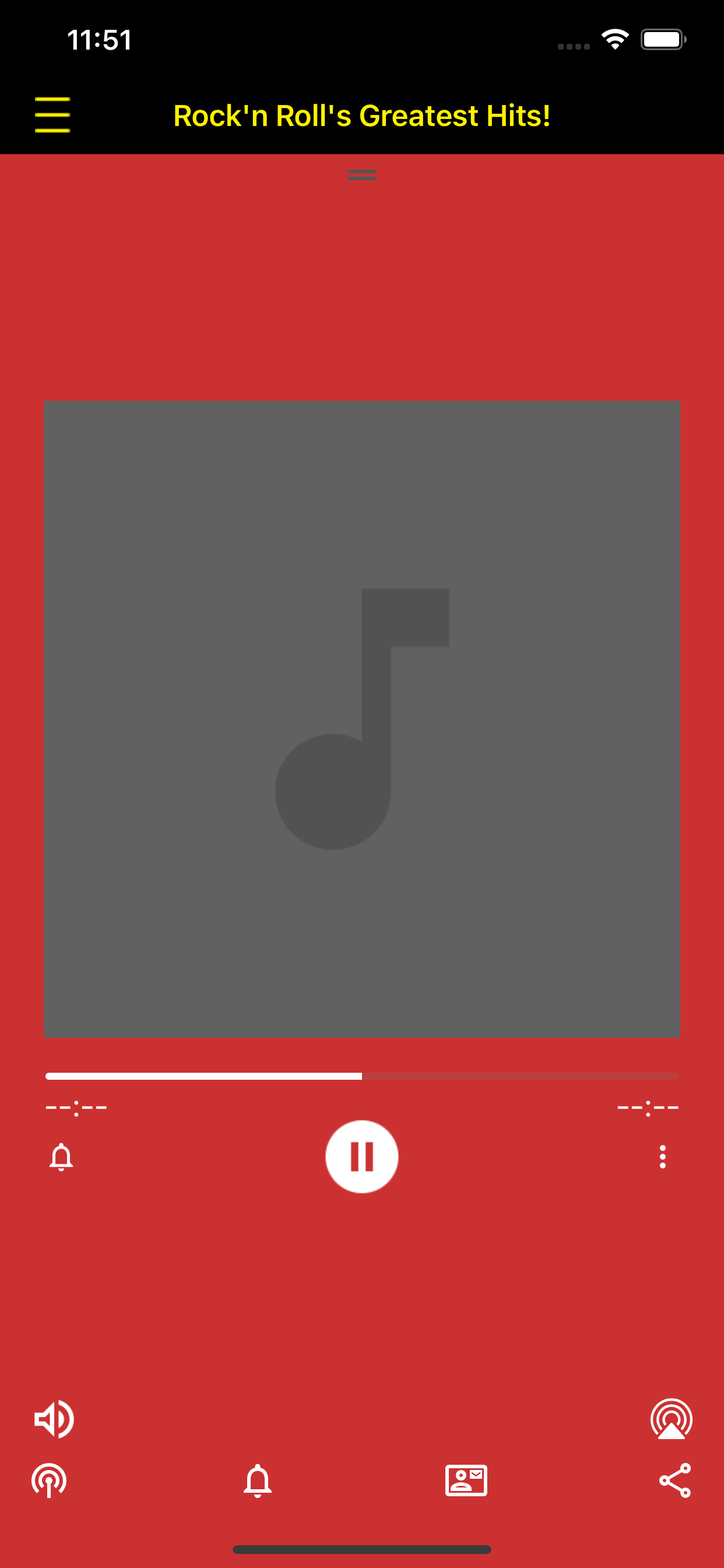The image size is (724, 1568).
Task: Tap the podcast antenna icon bottom left
Action: 50,1480
